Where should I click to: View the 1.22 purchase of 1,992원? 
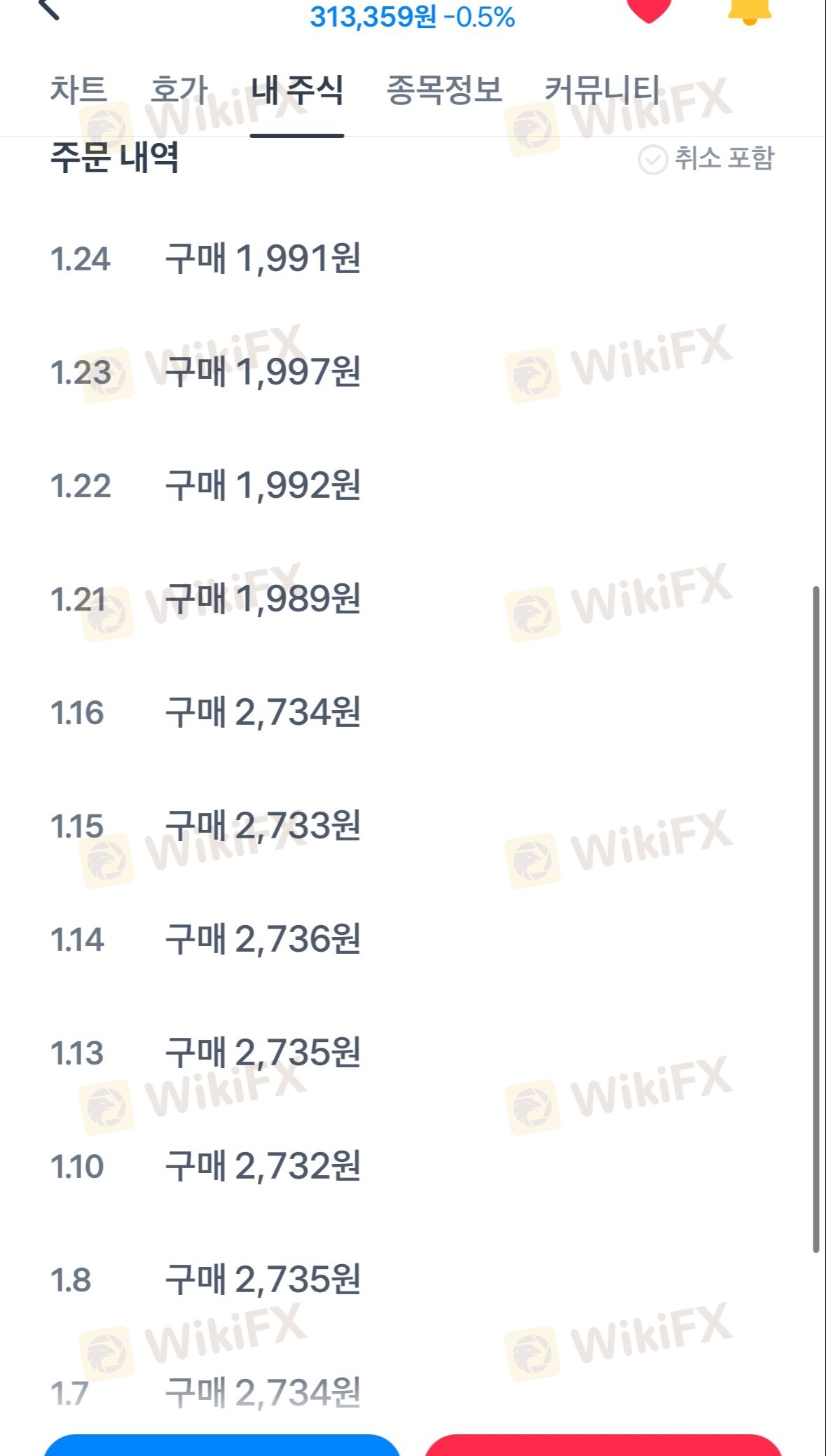pyautogui.click(x=413, y=485)
